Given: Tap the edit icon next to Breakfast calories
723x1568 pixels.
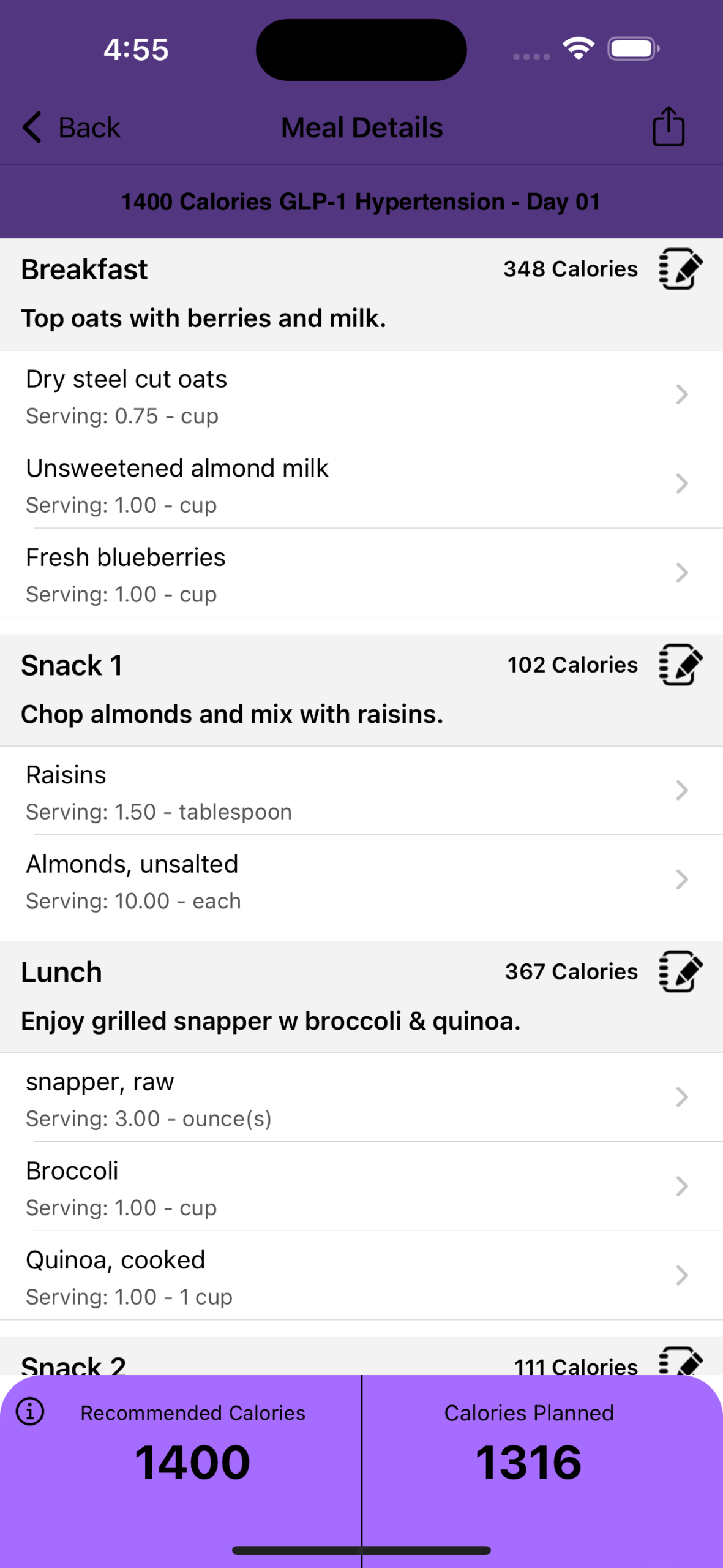Looking at the screenshot, I should point(680,268).
